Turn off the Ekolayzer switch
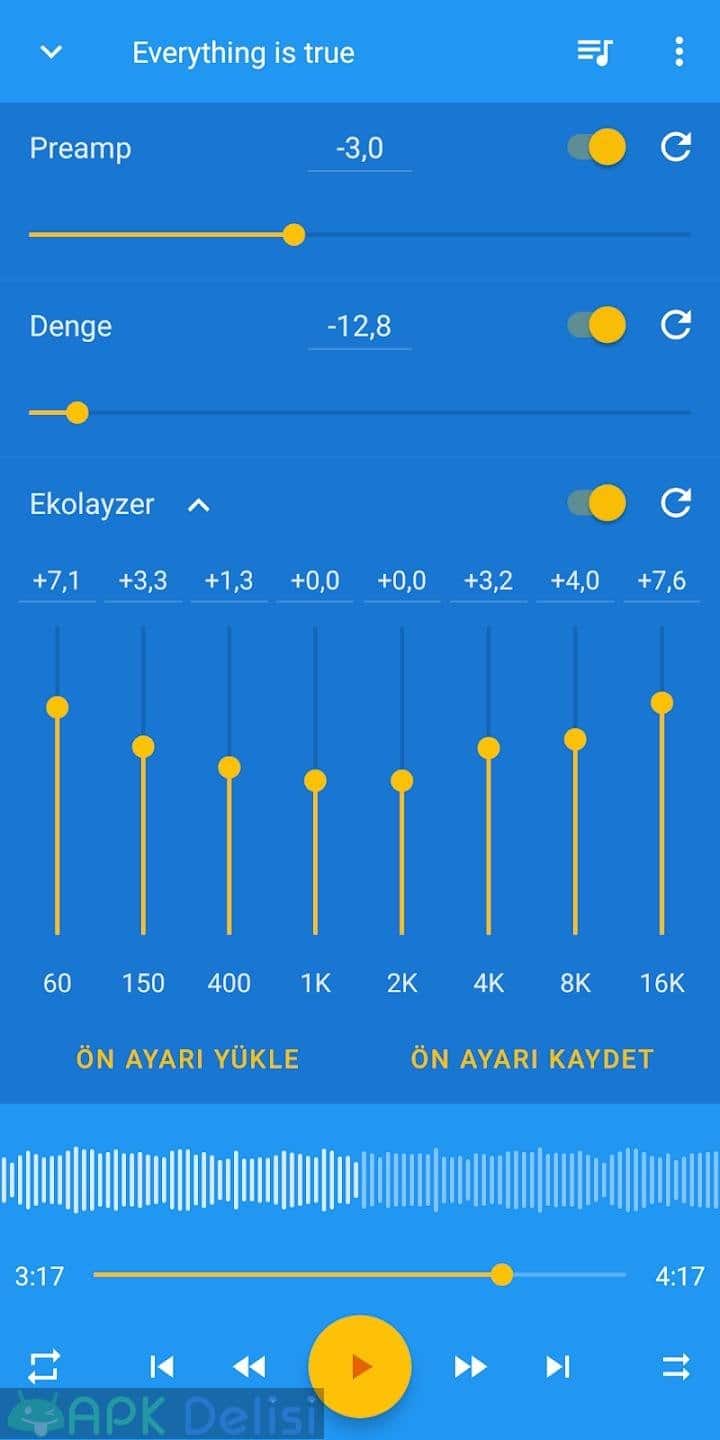The image size is (720, 1440). click(x=597, y=503)
